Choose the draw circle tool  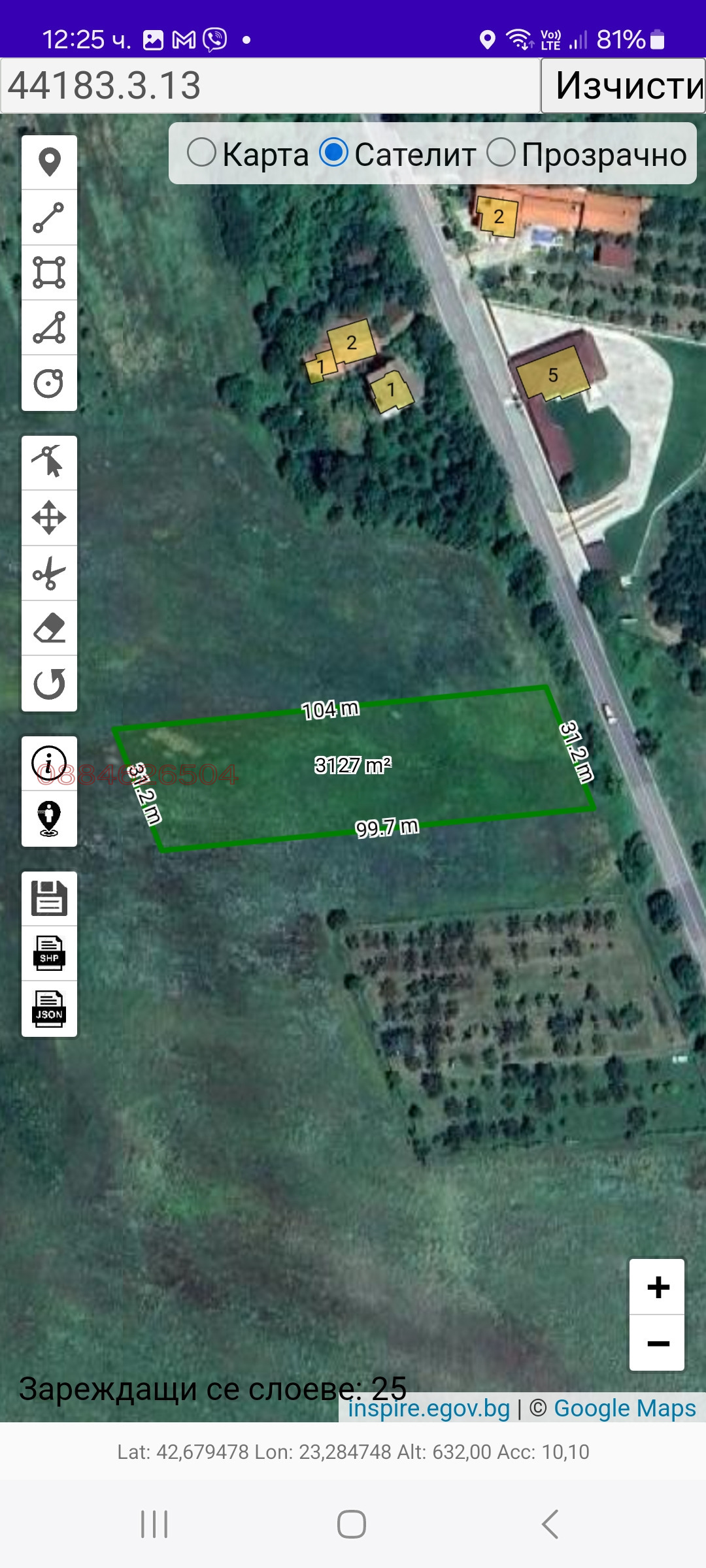point(50,383)
